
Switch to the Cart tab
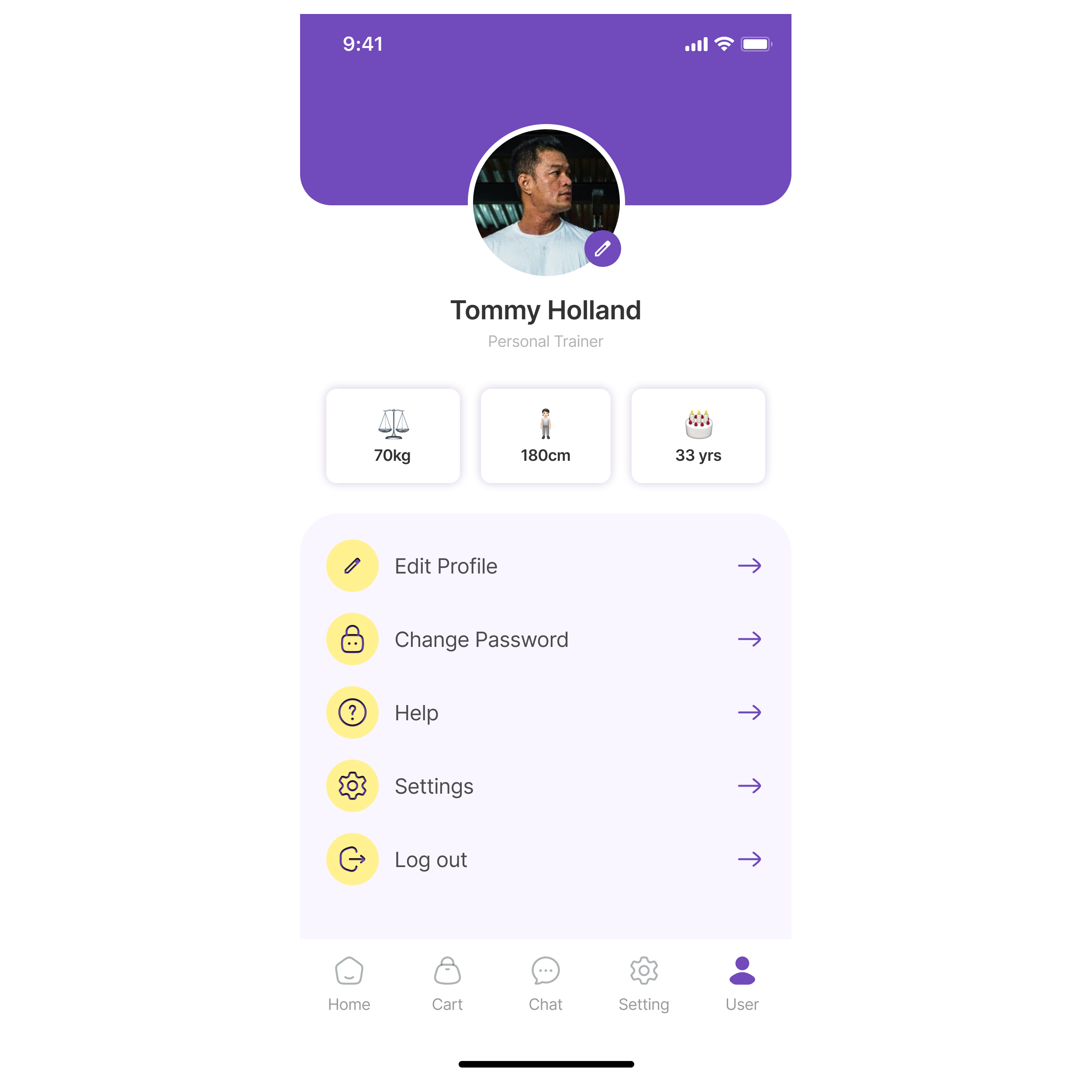click(x=447, y=984)
